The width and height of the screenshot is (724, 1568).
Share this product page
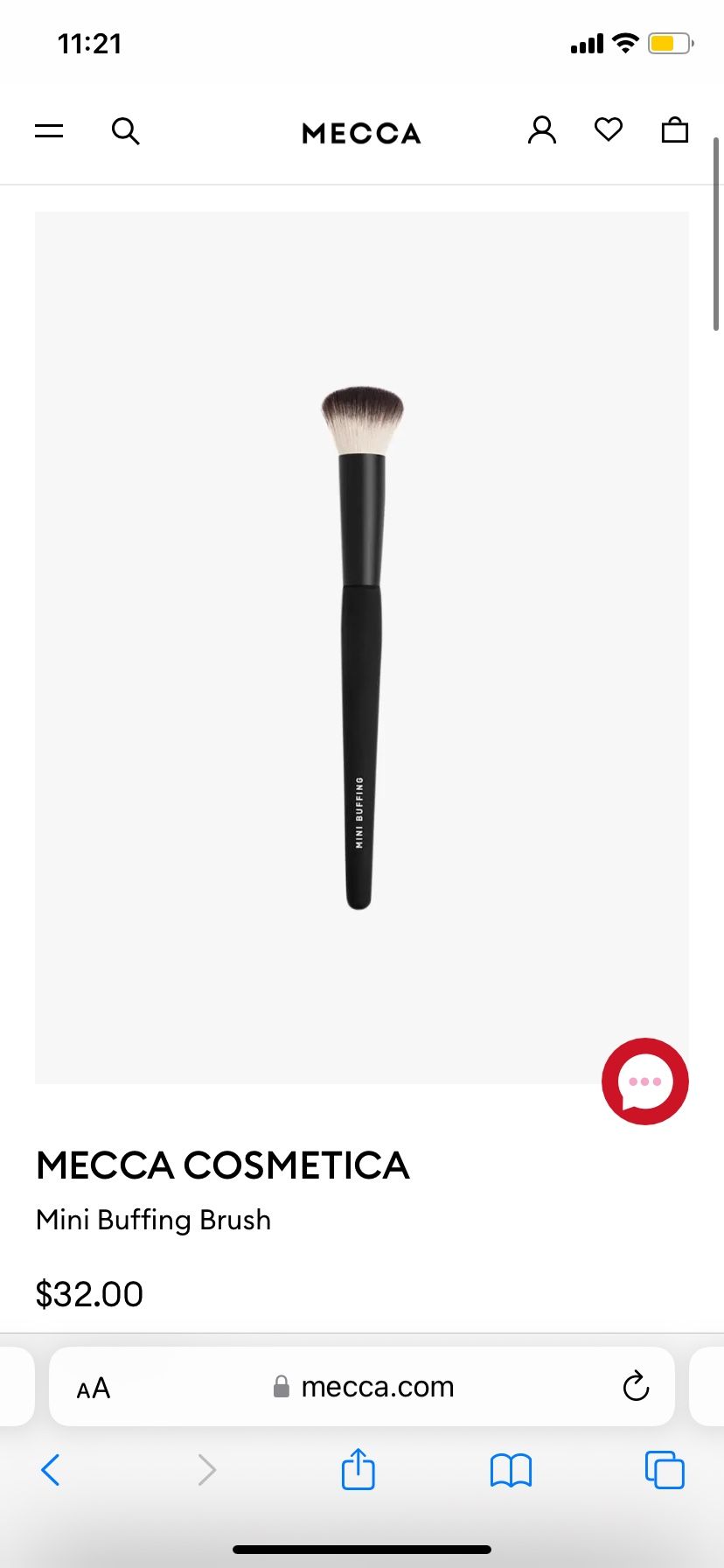pos(359,1469)
